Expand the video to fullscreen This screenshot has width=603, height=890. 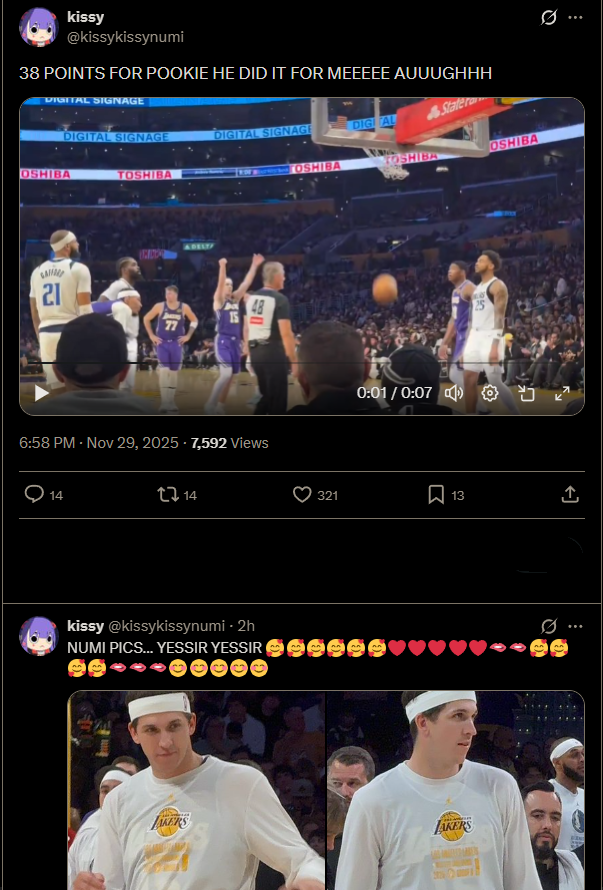pos(562,393)
